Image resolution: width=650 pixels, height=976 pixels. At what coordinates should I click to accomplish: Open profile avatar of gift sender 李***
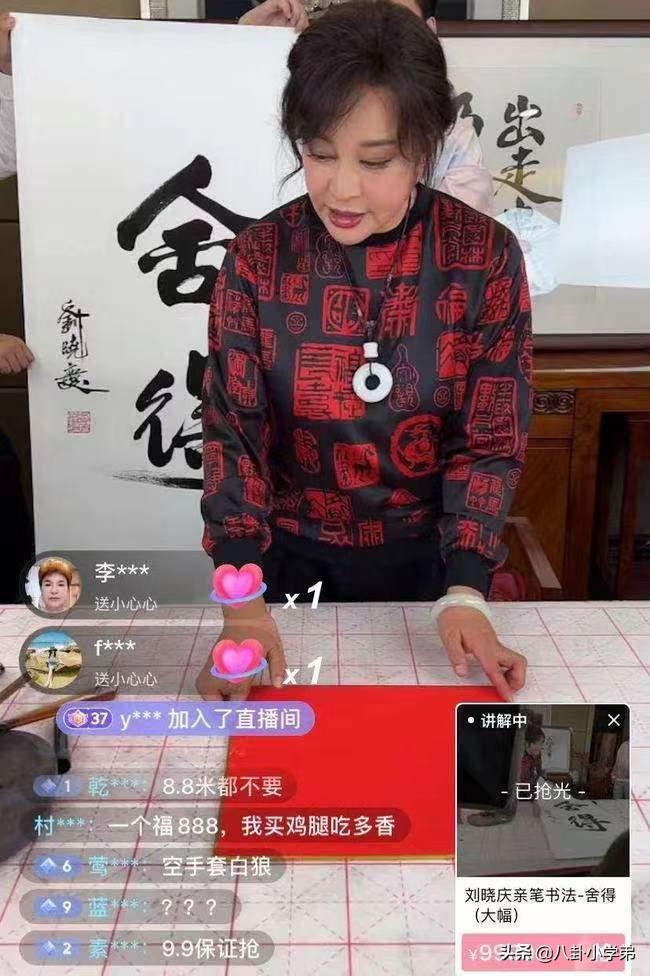point(50,585)
